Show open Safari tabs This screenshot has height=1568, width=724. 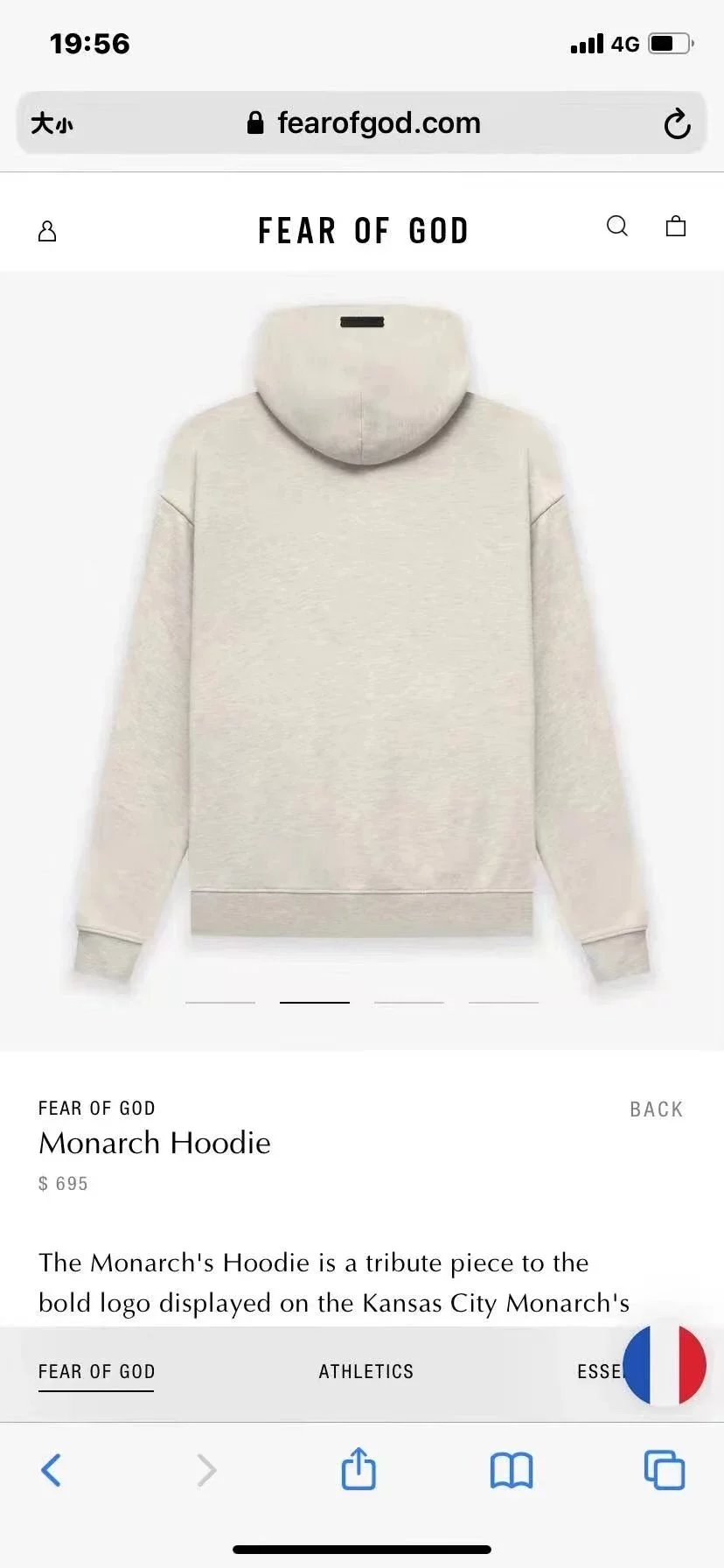pyautogui.click(x=665, y=1471)
